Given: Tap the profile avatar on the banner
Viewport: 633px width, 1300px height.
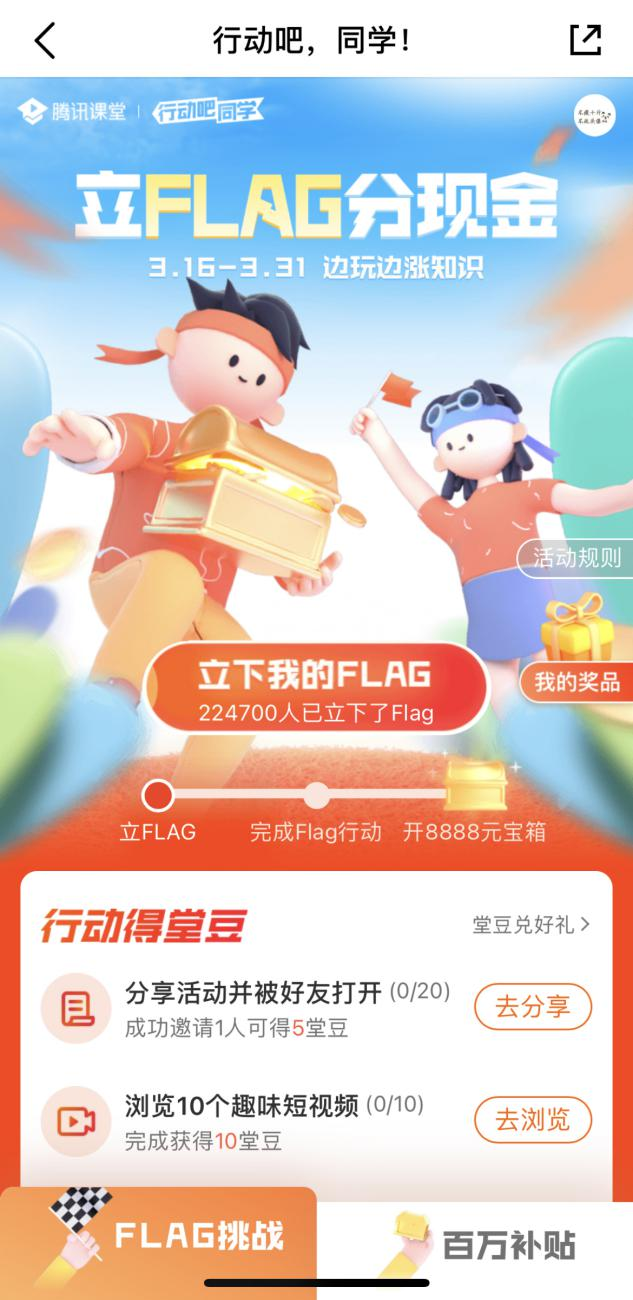Looking at the screenshot, I should tap(594, 115).
